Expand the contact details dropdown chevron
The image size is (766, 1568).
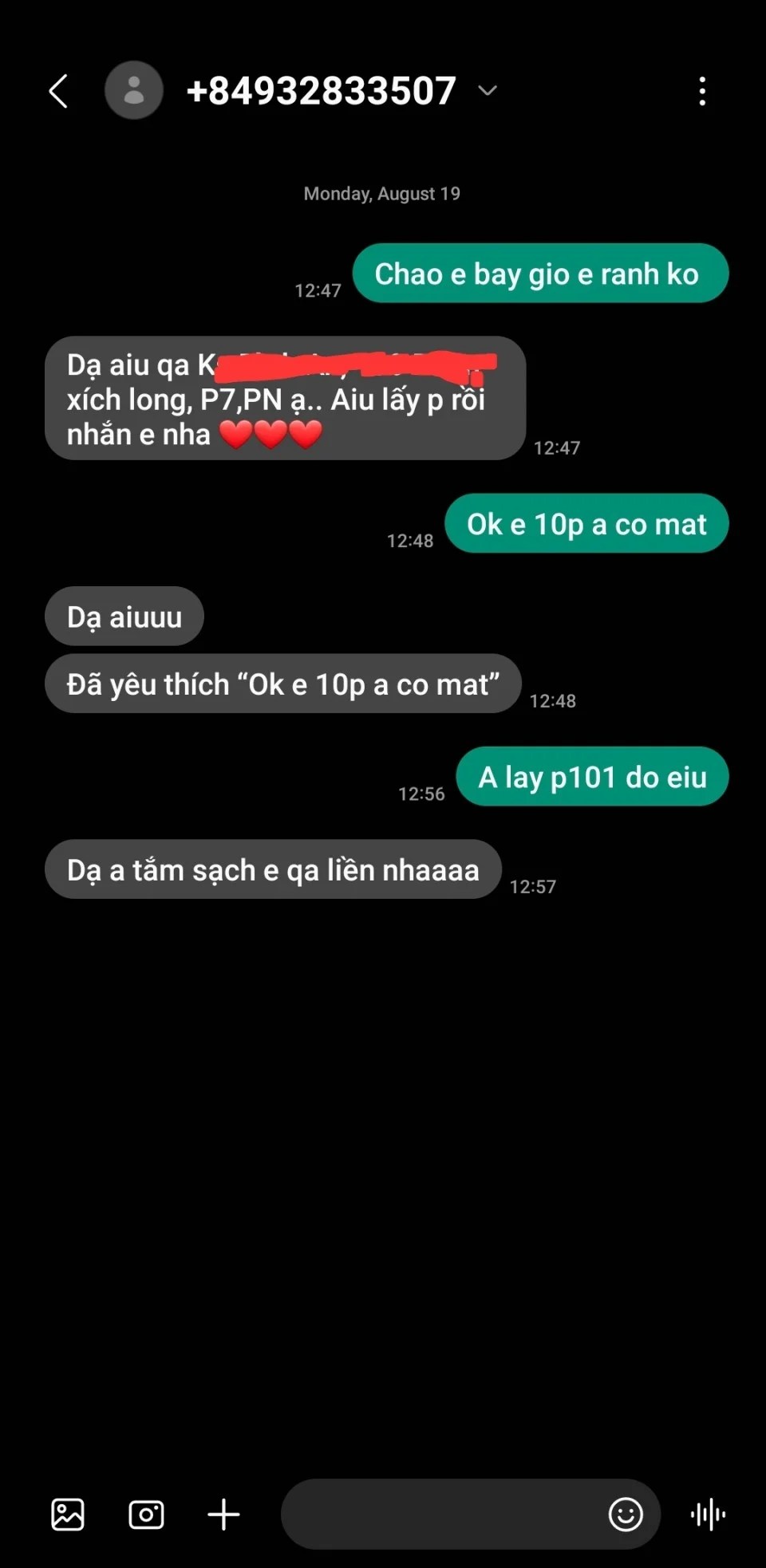tap(488, 90)
